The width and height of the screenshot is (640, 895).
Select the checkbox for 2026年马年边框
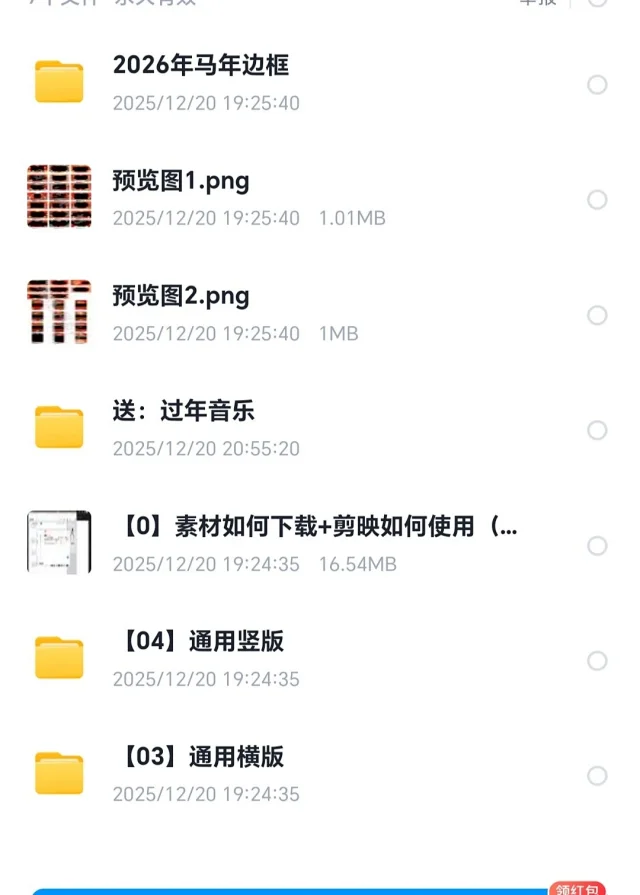597,85
